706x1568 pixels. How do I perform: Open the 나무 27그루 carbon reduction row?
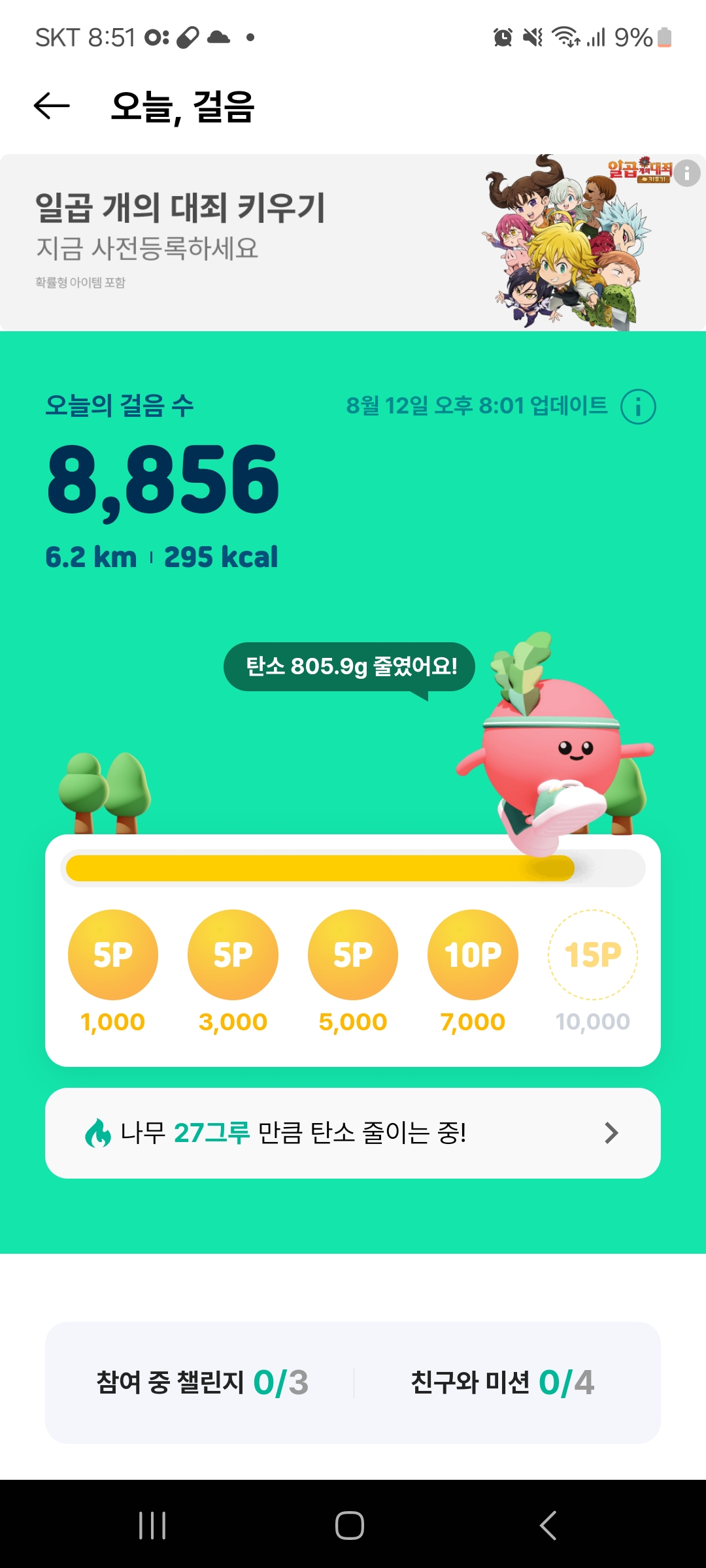coord(353,1133)
